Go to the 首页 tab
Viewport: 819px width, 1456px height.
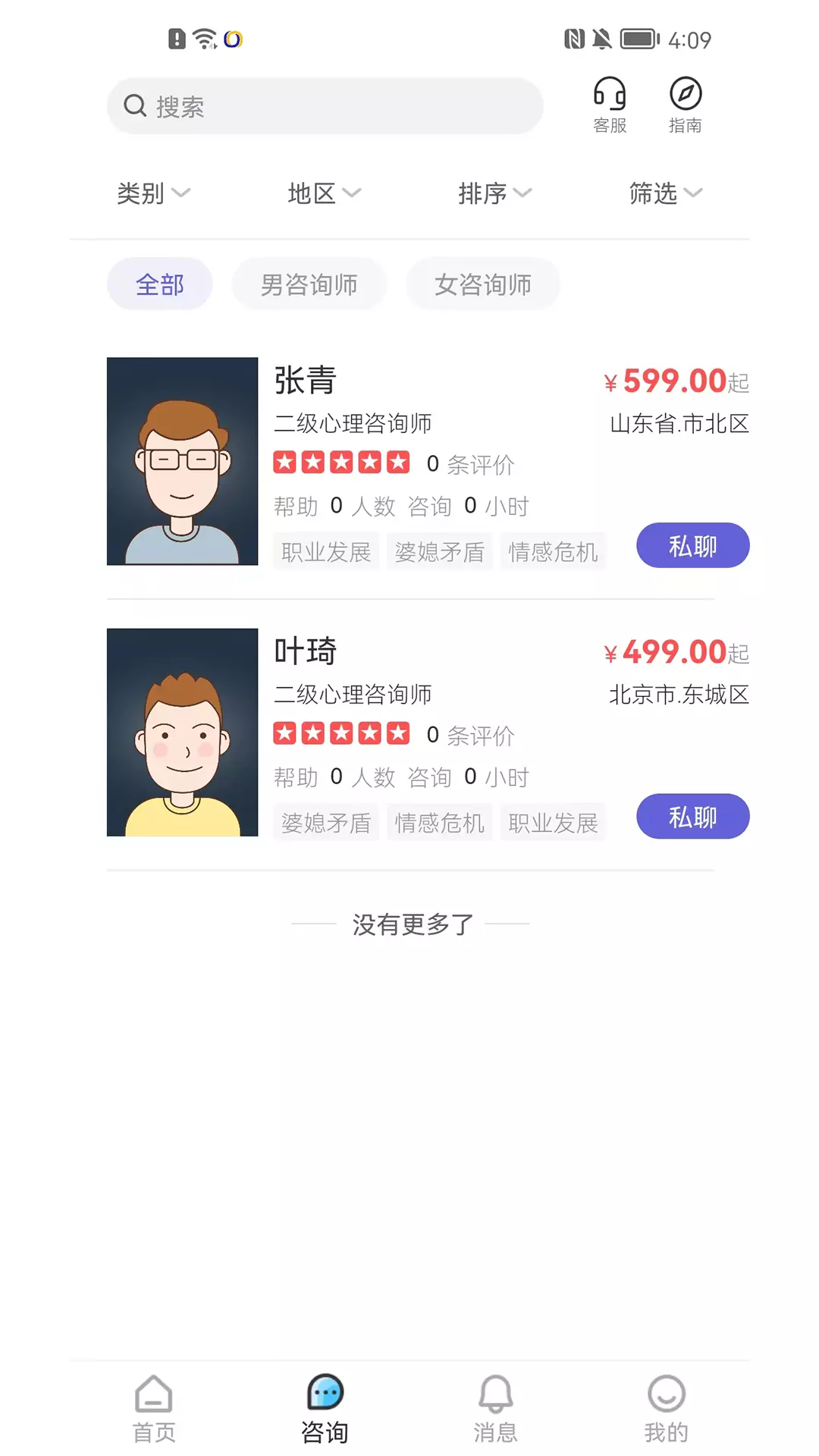(x=154, y=1409)
